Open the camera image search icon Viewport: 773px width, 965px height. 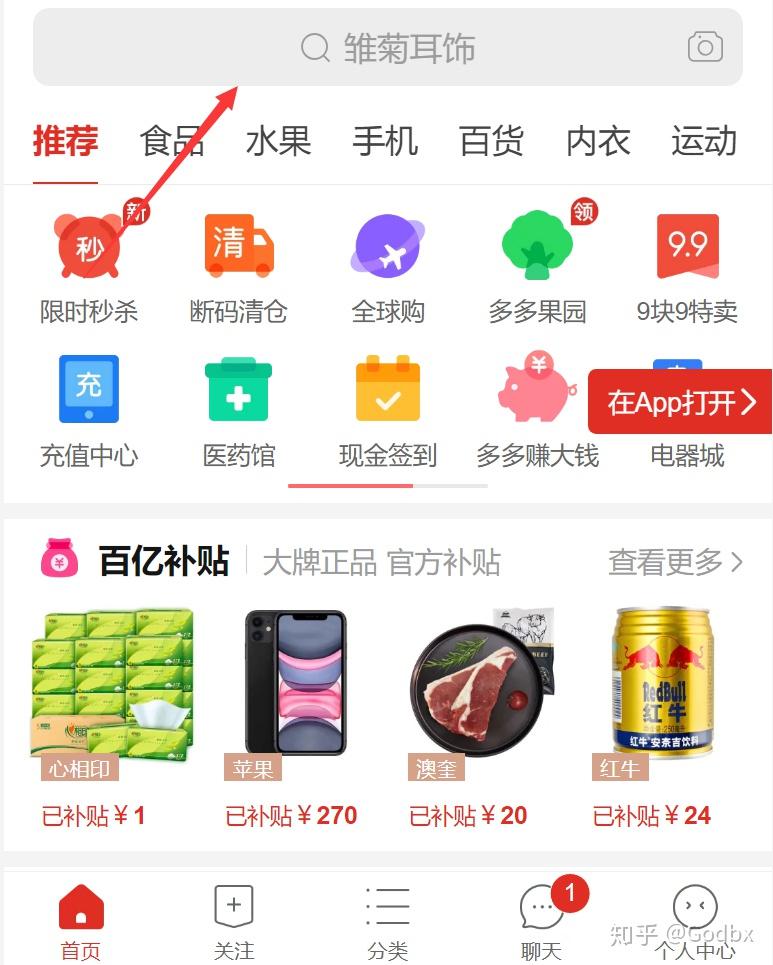705,47
